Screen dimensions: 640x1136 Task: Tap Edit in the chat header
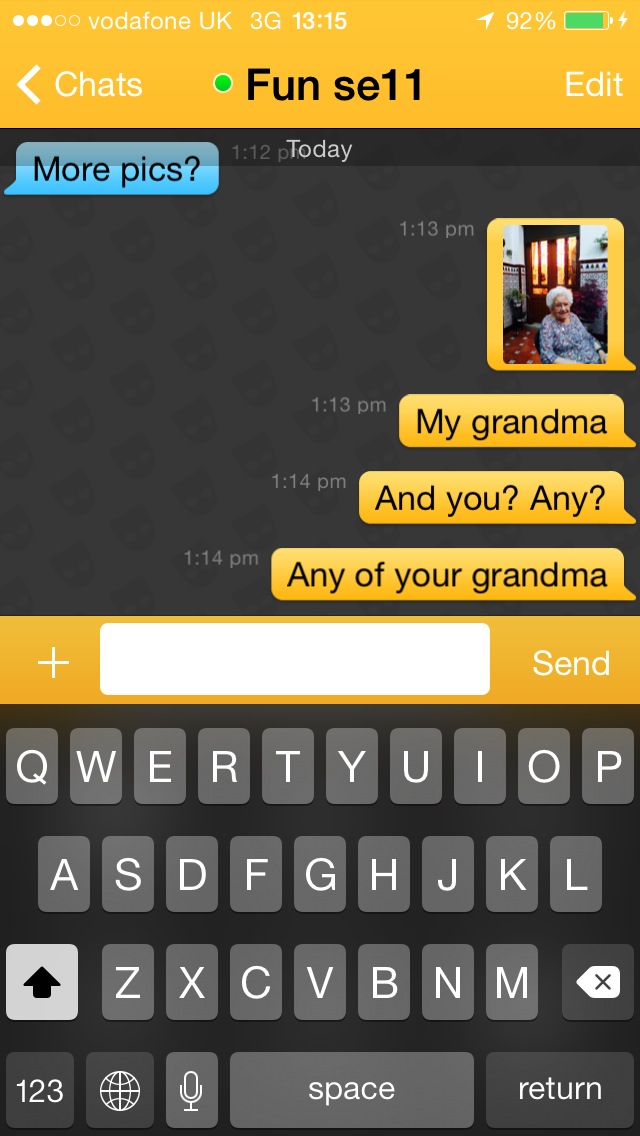593,85
